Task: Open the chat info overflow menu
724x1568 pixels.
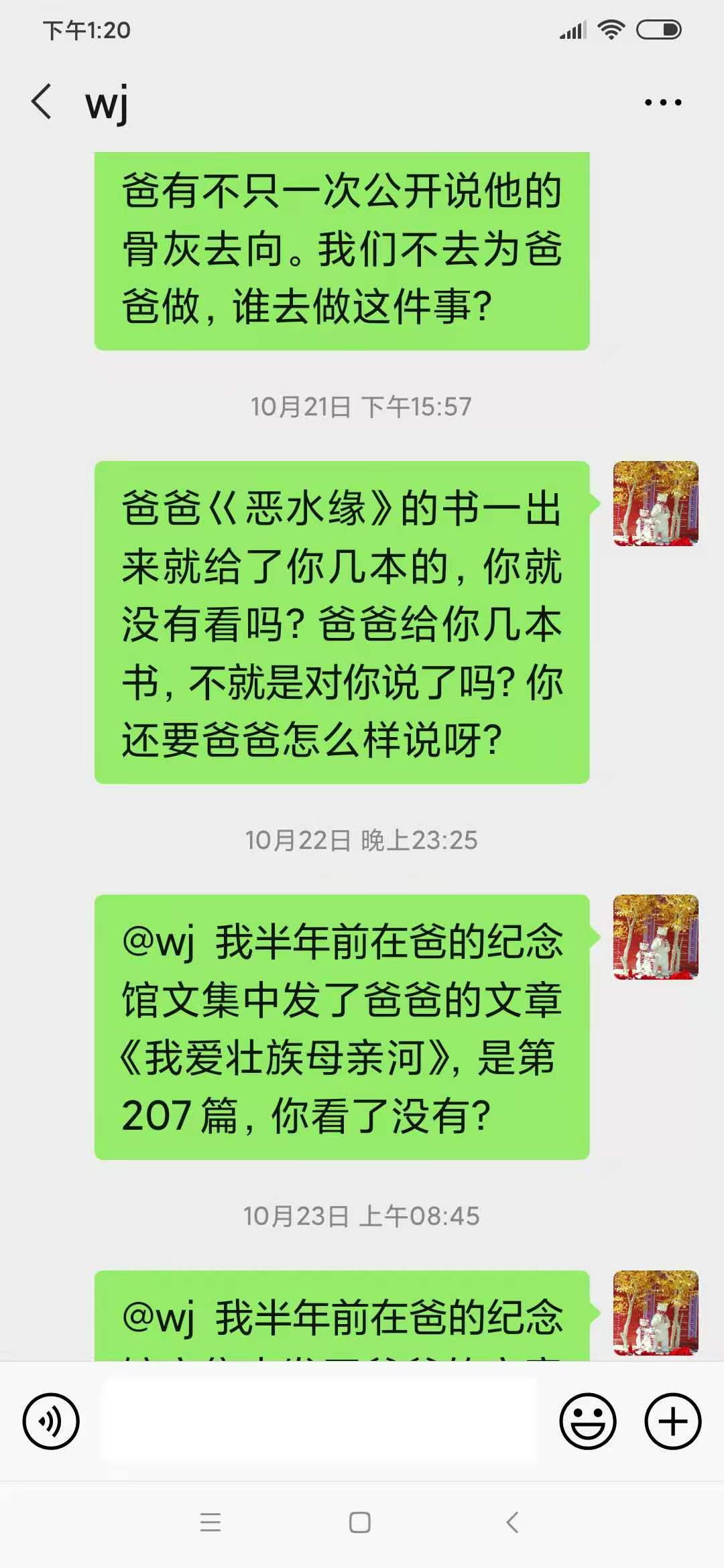Action: pyautogui.click(x=662, y=103)
